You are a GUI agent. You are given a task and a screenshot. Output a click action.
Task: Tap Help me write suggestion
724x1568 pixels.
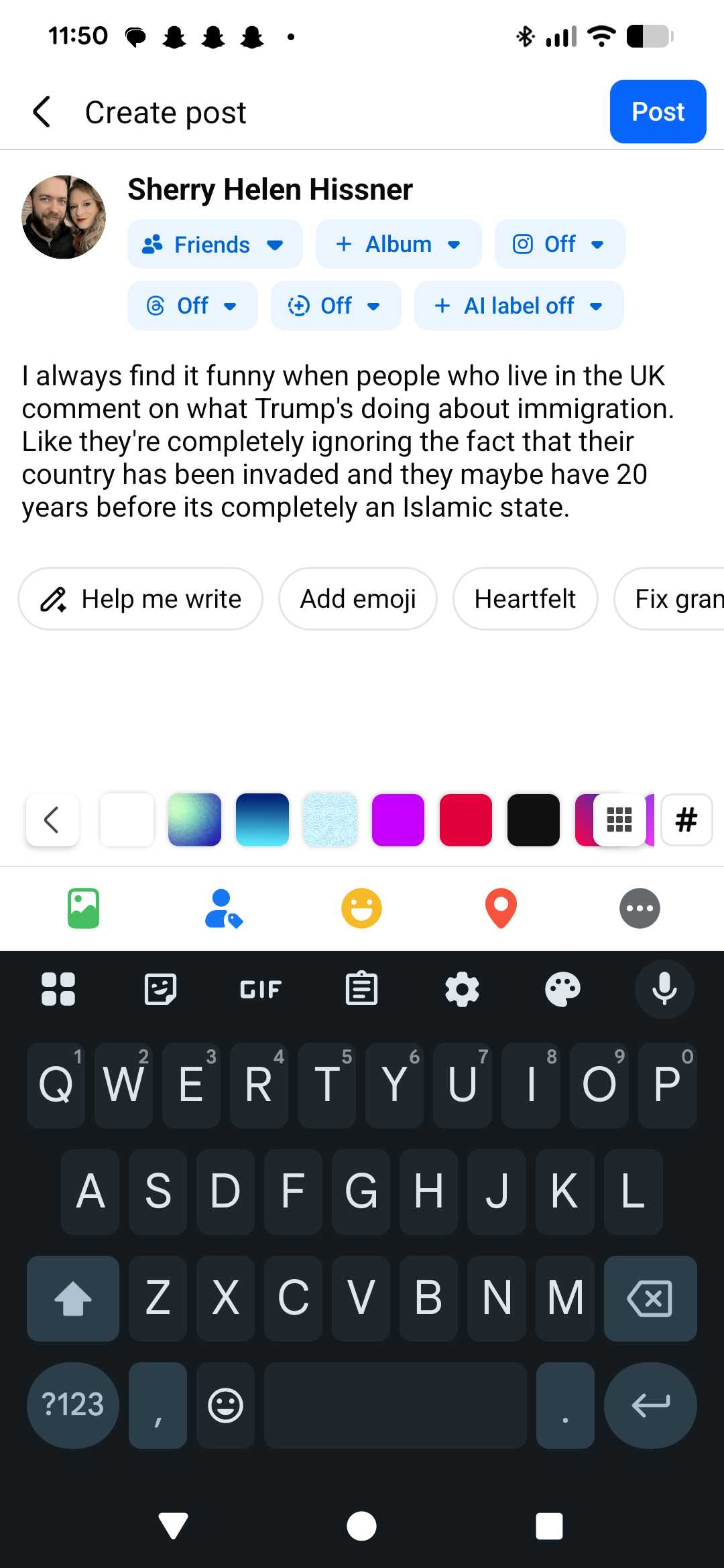141,599
